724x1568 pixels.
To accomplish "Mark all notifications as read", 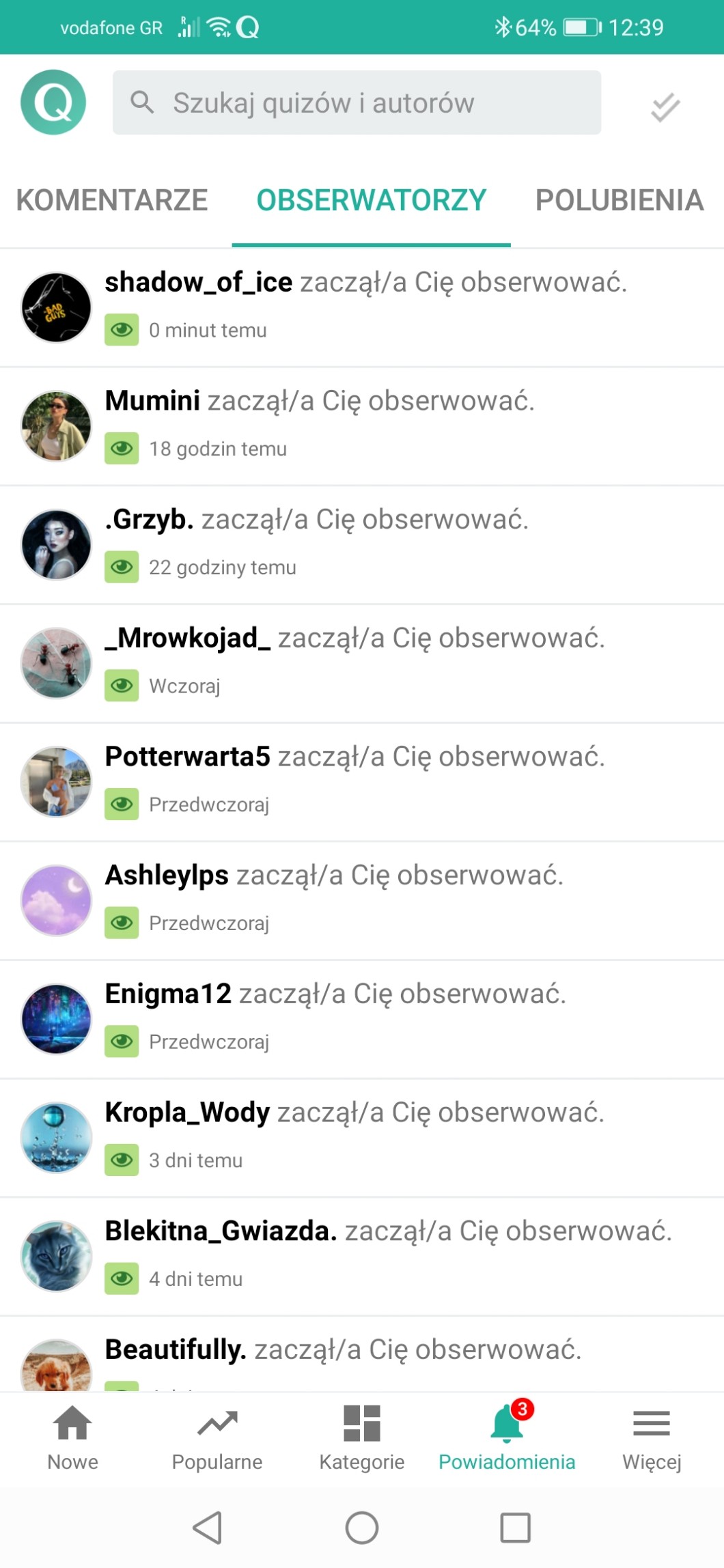I will click(665, 107).
